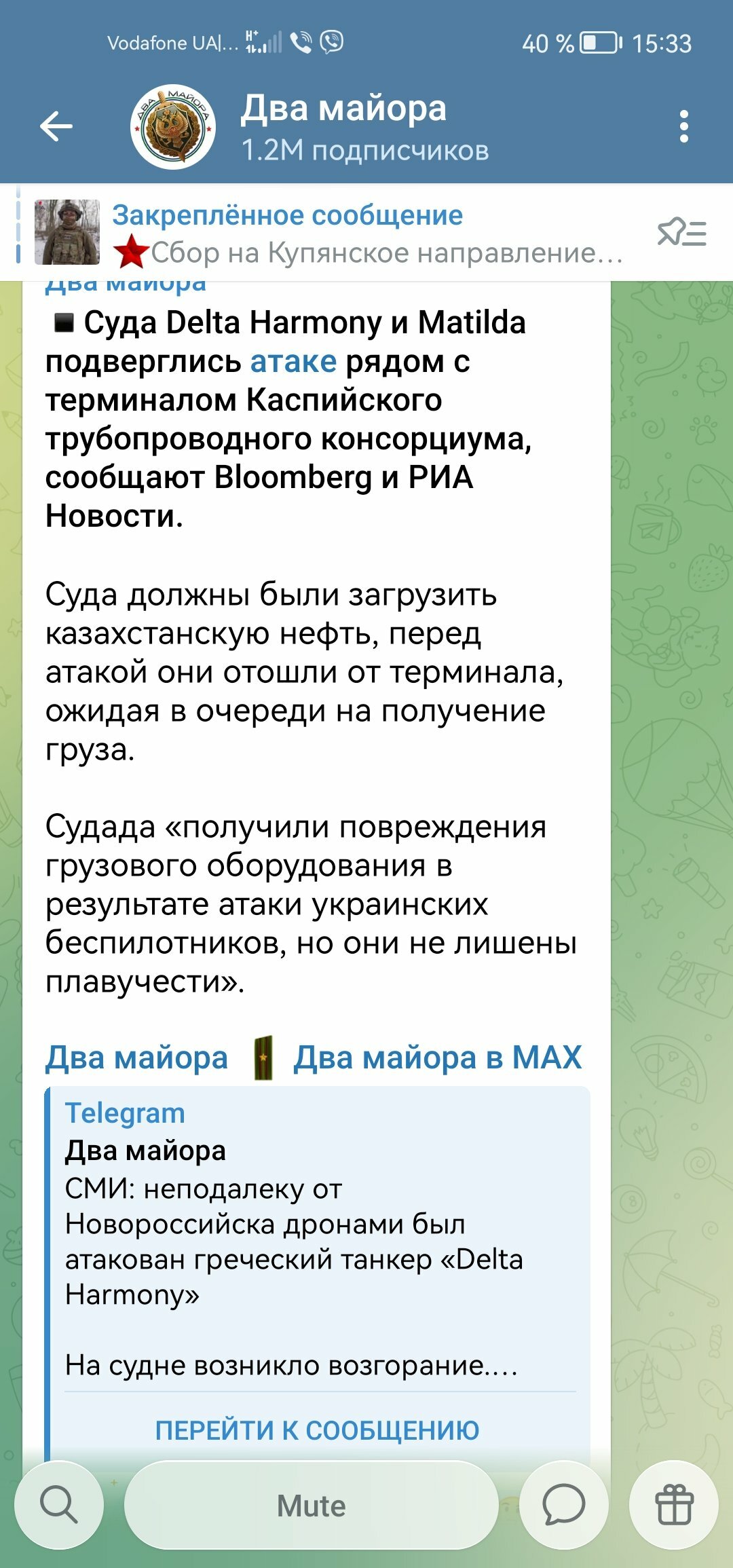Image resolution: width=733 pixels, height=1568 pixels.
Task: Tap «ПЕРЕЙТИ К СООБЩЕНИЮ» button
Action: pyautogui.click(x=317, y=1430)
